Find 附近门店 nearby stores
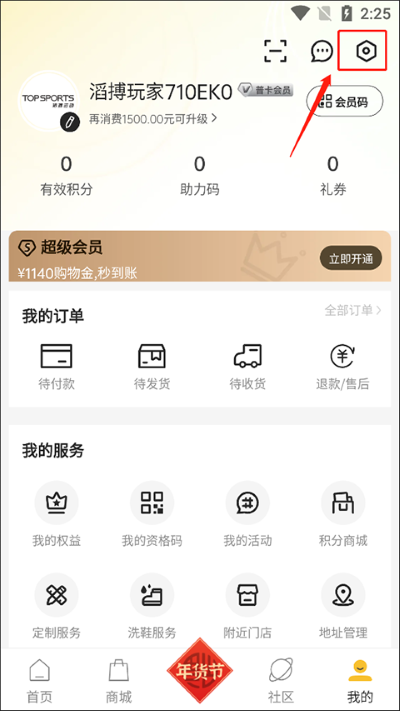400x711 pixels. pyautogui.click(x=248, y=606)
